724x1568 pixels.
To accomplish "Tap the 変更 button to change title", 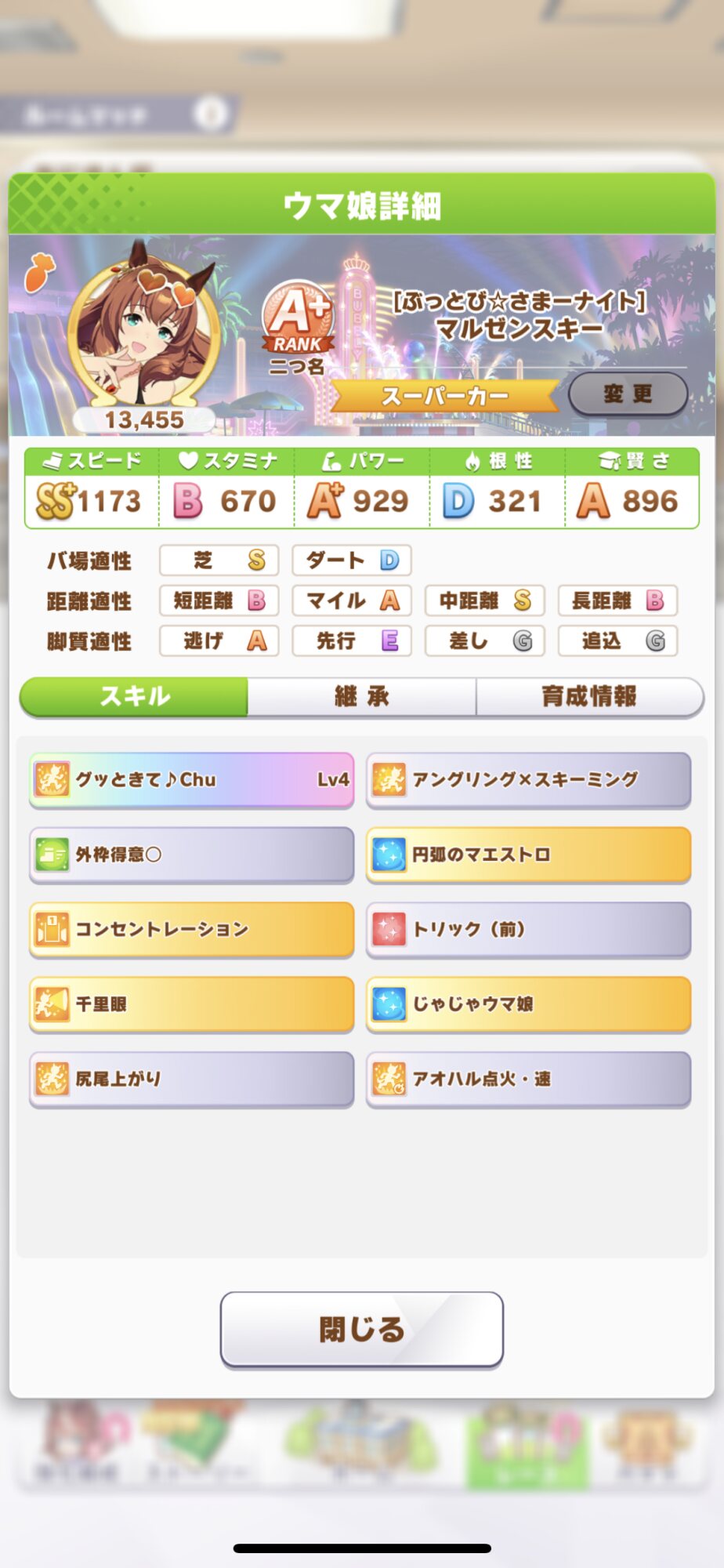I will 628,394.
